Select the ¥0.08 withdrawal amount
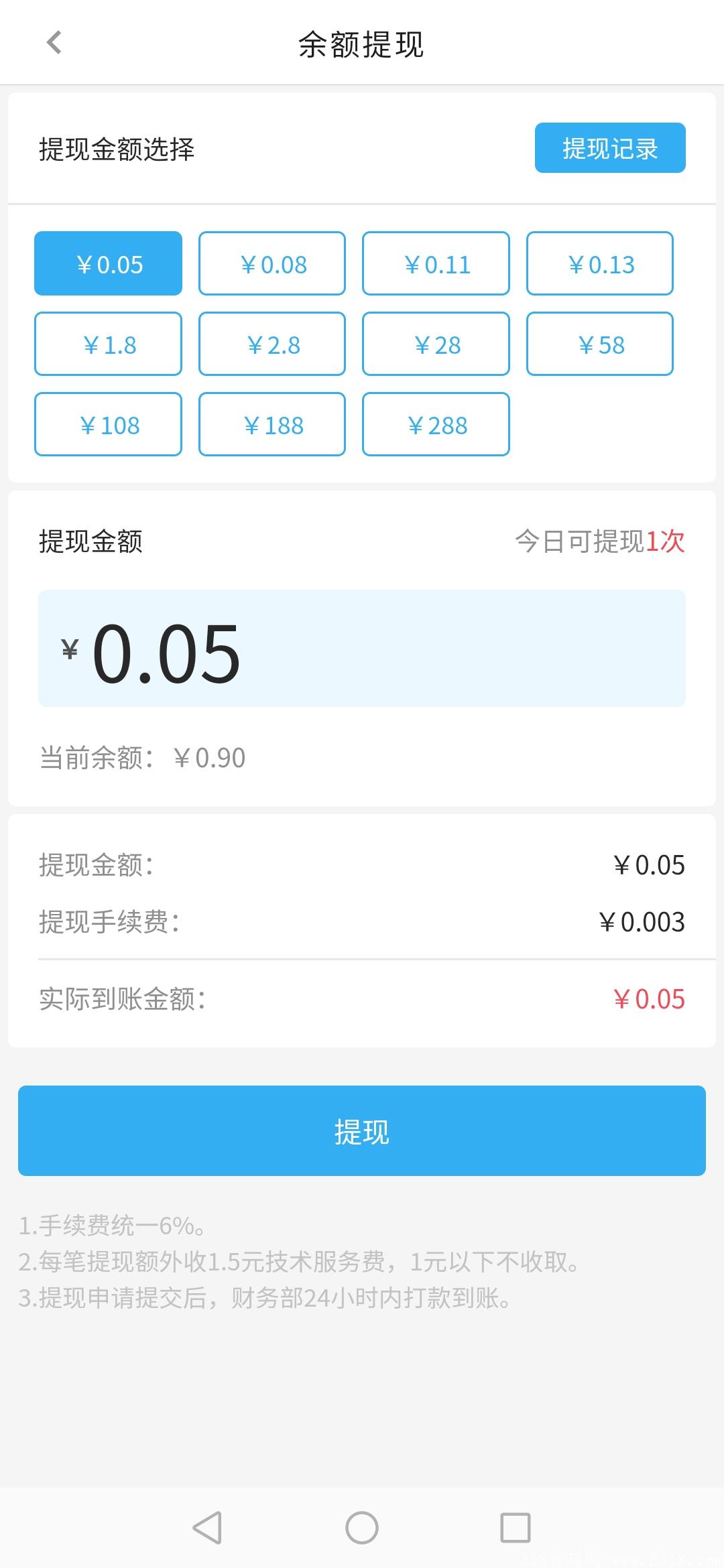The height and width of the screenshot is (1568, 724). click(272, 263)
